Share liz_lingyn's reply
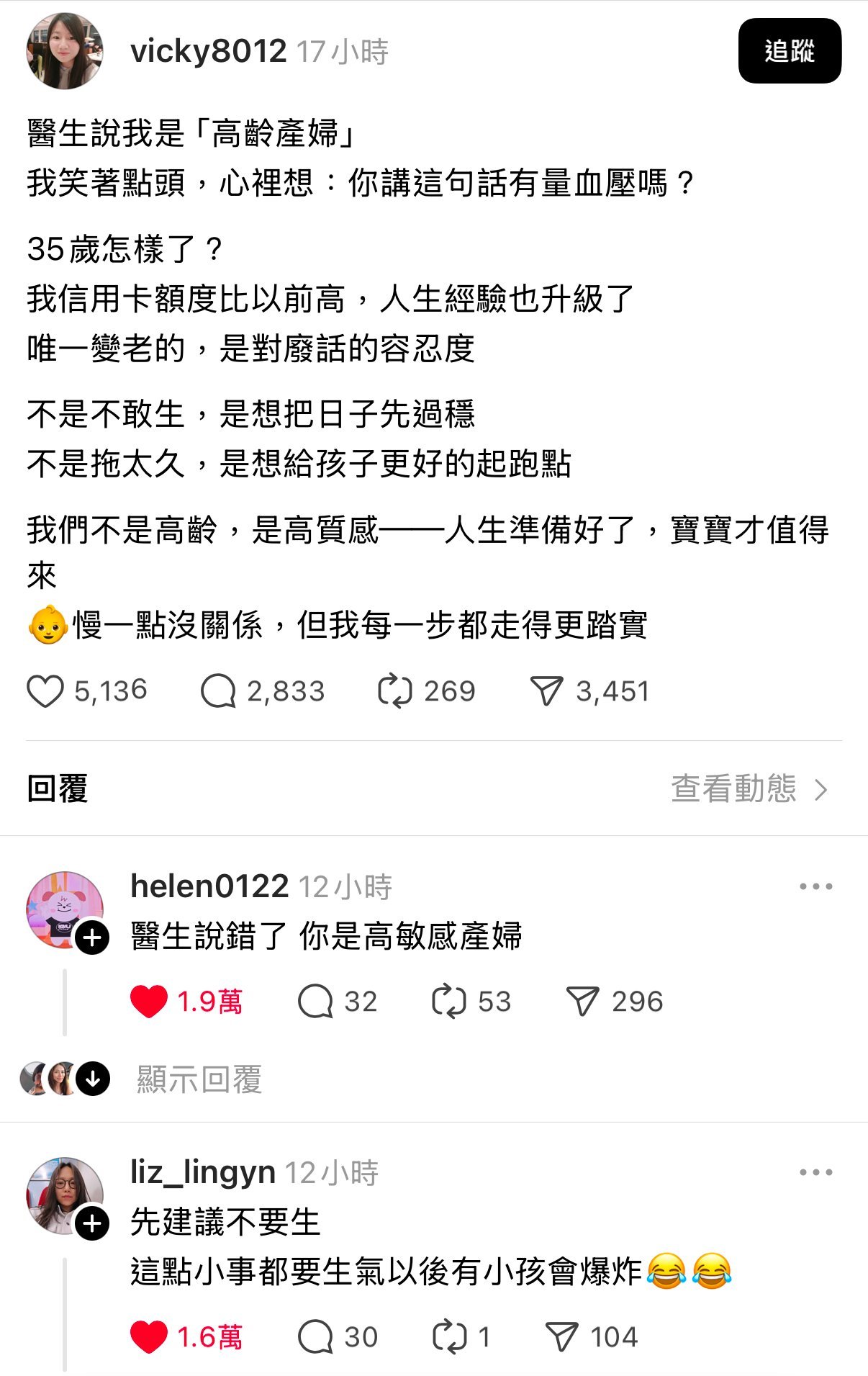This screenshot has height=1376, width=868. tap(561, 1337)
